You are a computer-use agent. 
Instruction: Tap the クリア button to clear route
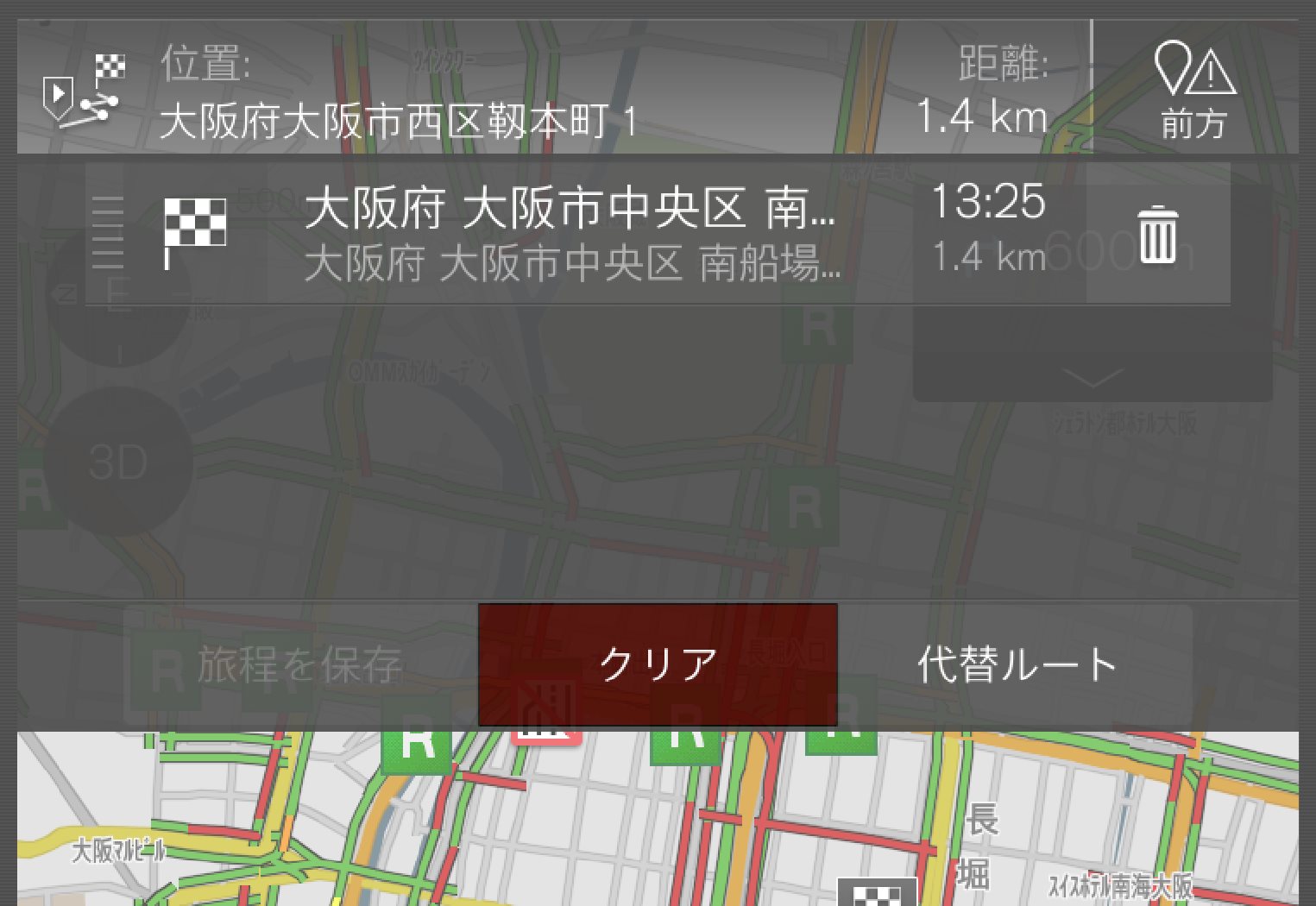[658, 664]
